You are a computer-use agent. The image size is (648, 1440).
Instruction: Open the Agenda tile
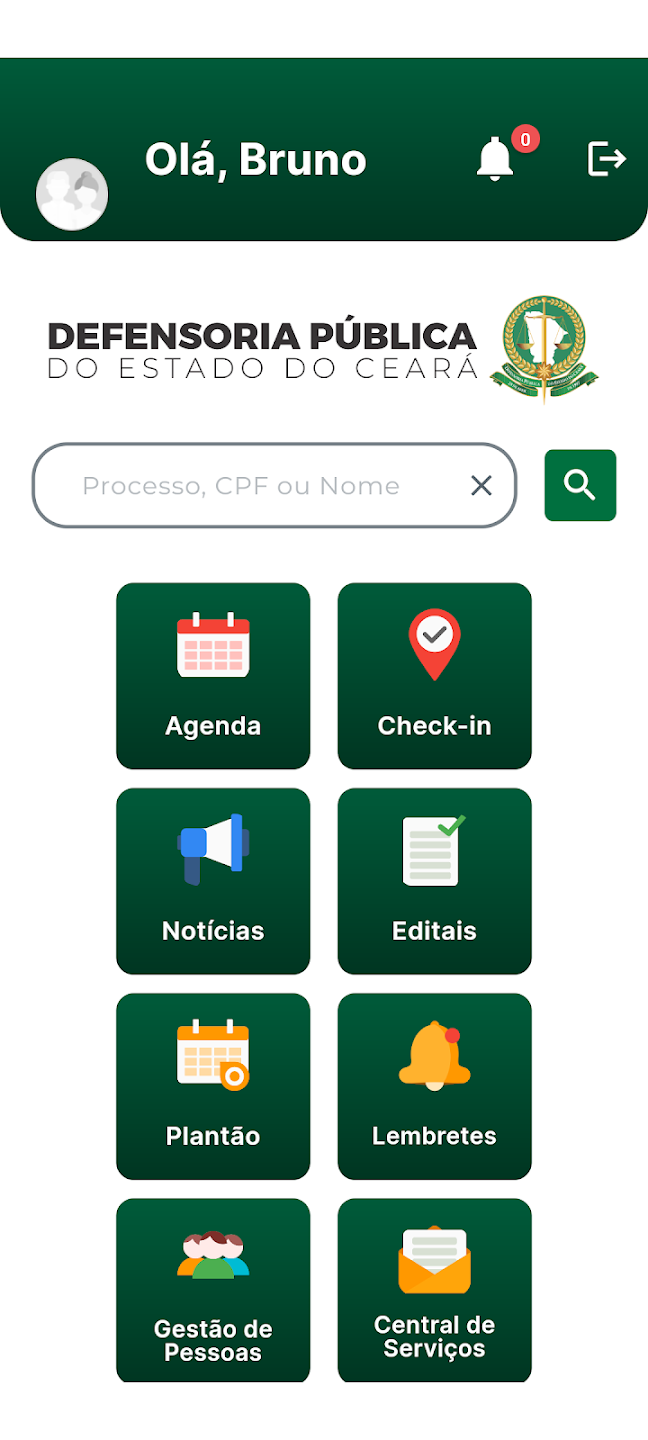coord(213,676)
